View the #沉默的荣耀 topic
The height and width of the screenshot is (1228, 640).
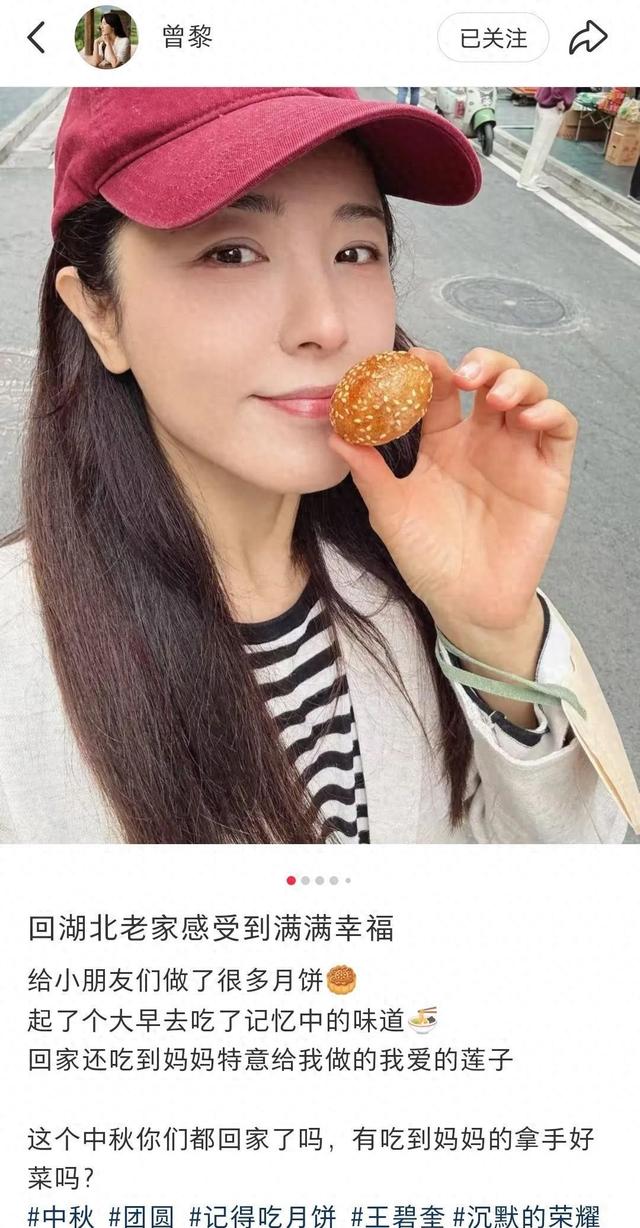tap(526, 1215)
